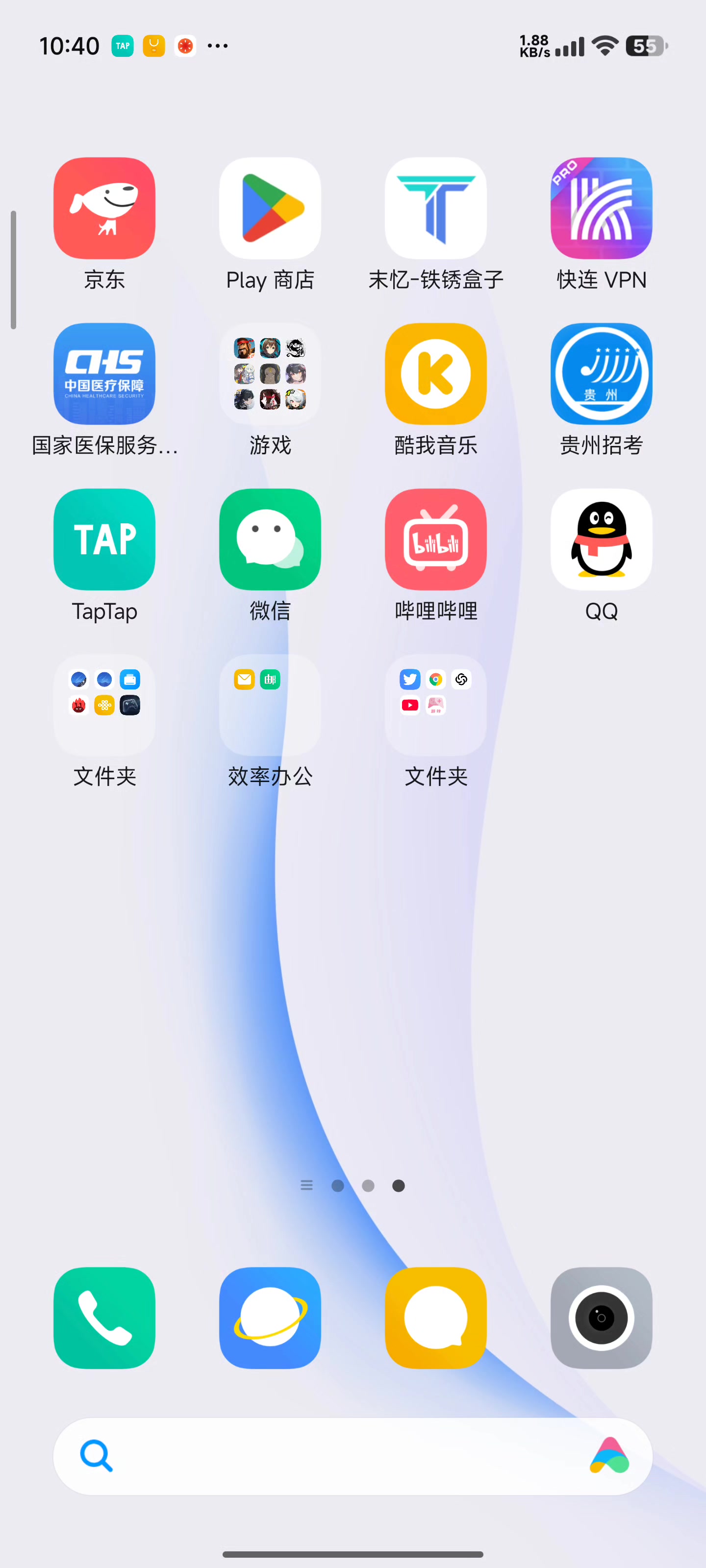This screenshot has height=1568, width=706.
Task: Open the Phone dialer in dock
Action: pyautogui.click(x=104, y=1318)
